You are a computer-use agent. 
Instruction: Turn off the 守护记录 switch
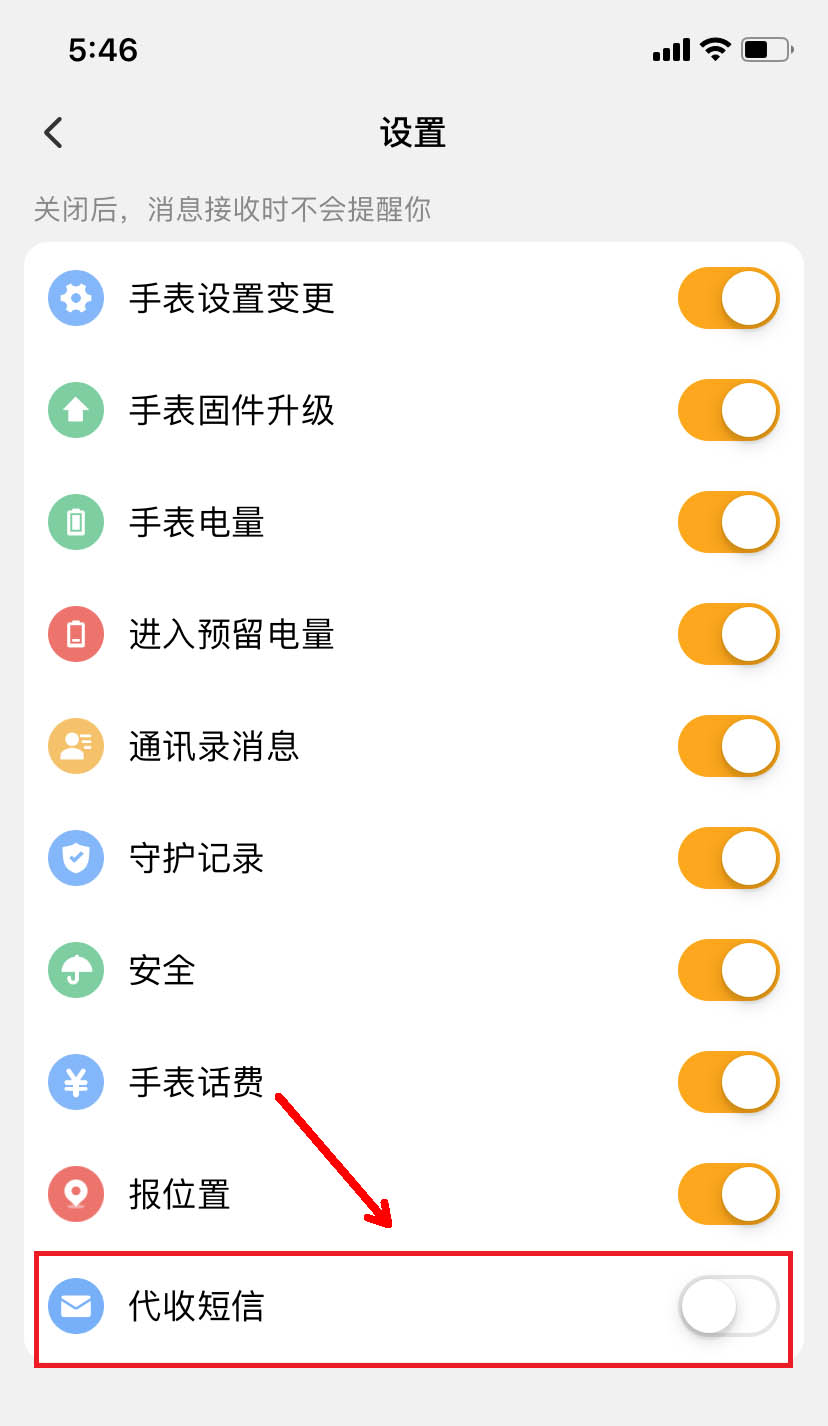tap(728, 858)
